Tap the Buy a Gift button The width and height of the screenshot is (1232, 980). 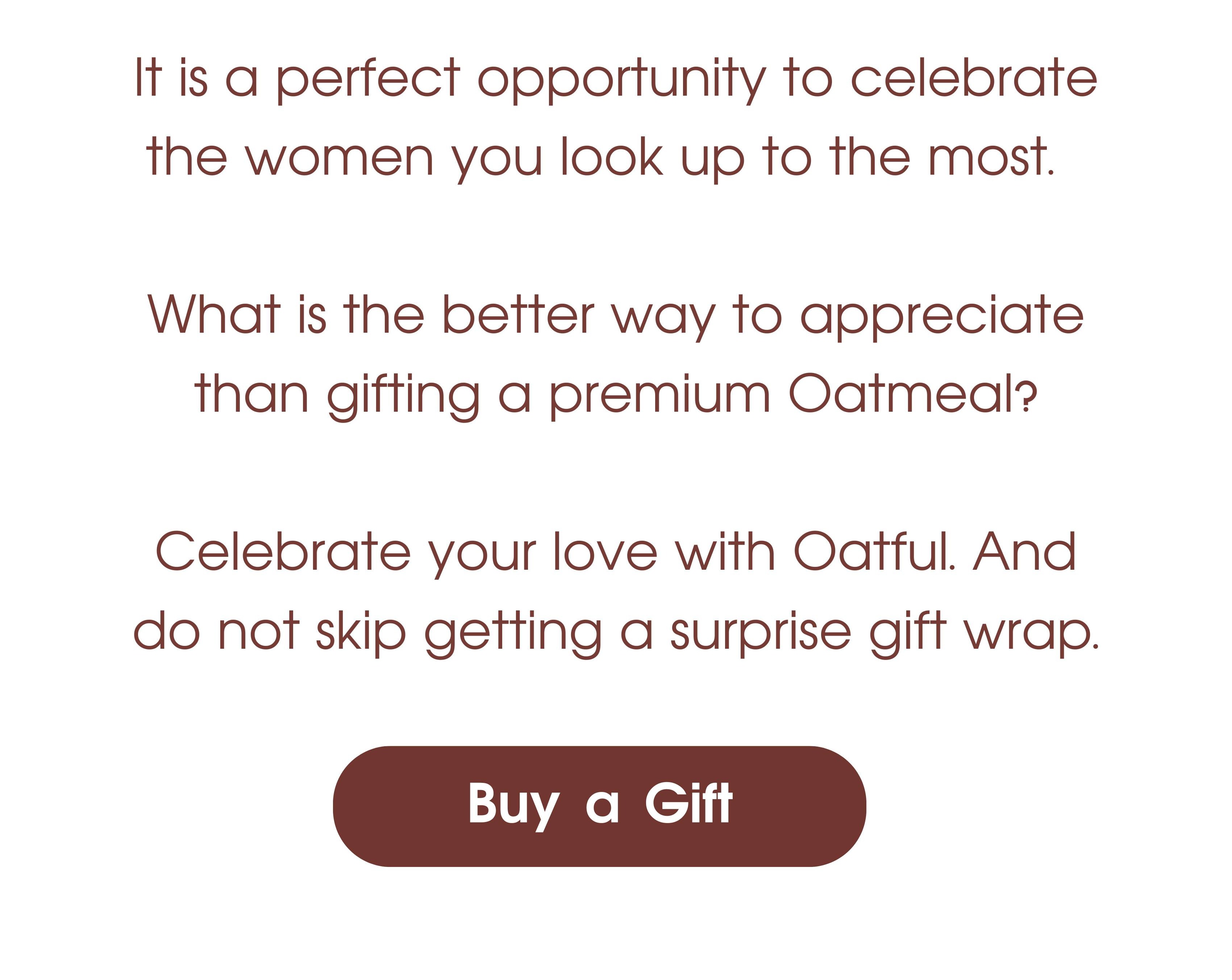(x=599, y=806)
